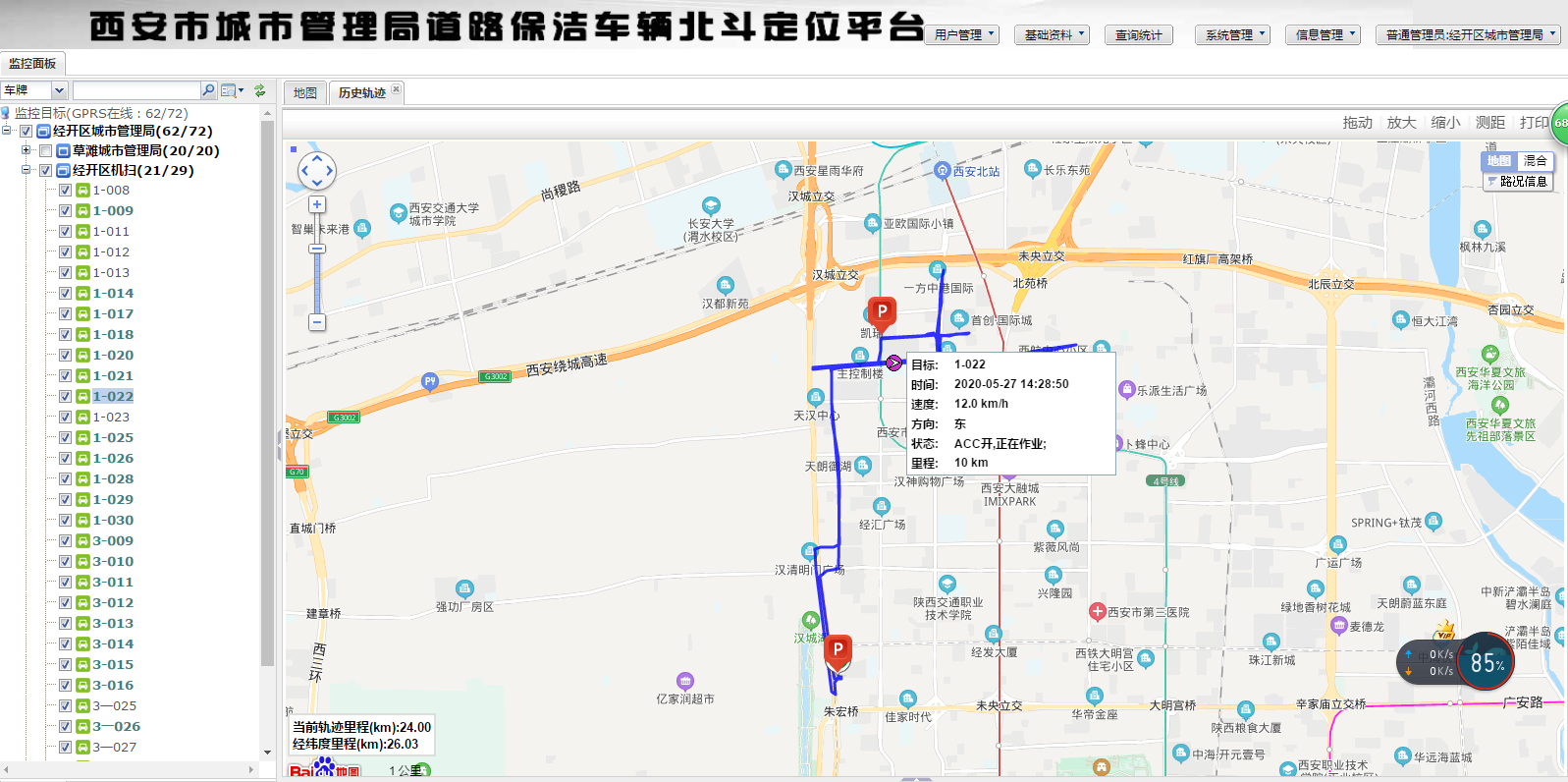Open the 信息管理 menu
The width and height of the screenshot is (1568, 782).
1325,35
